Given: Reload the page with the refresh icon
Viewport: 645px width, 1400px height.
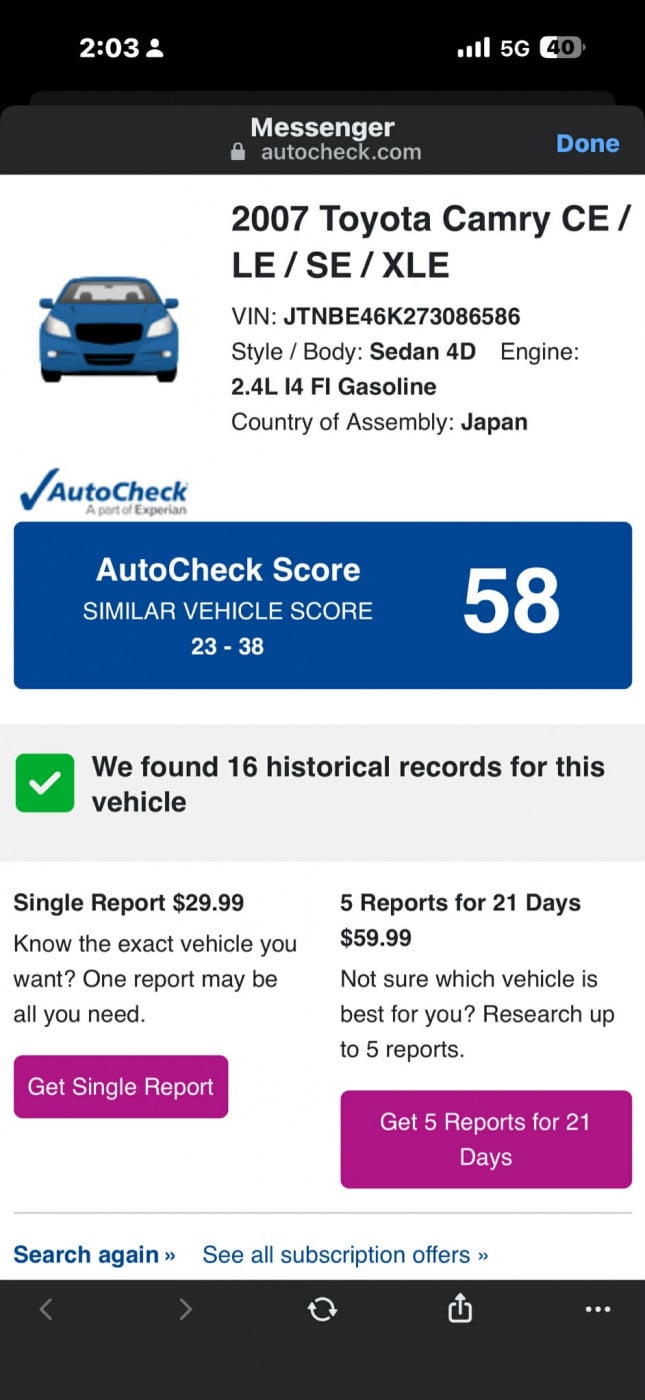Looking at the screenshot, I should (322, 1309).
